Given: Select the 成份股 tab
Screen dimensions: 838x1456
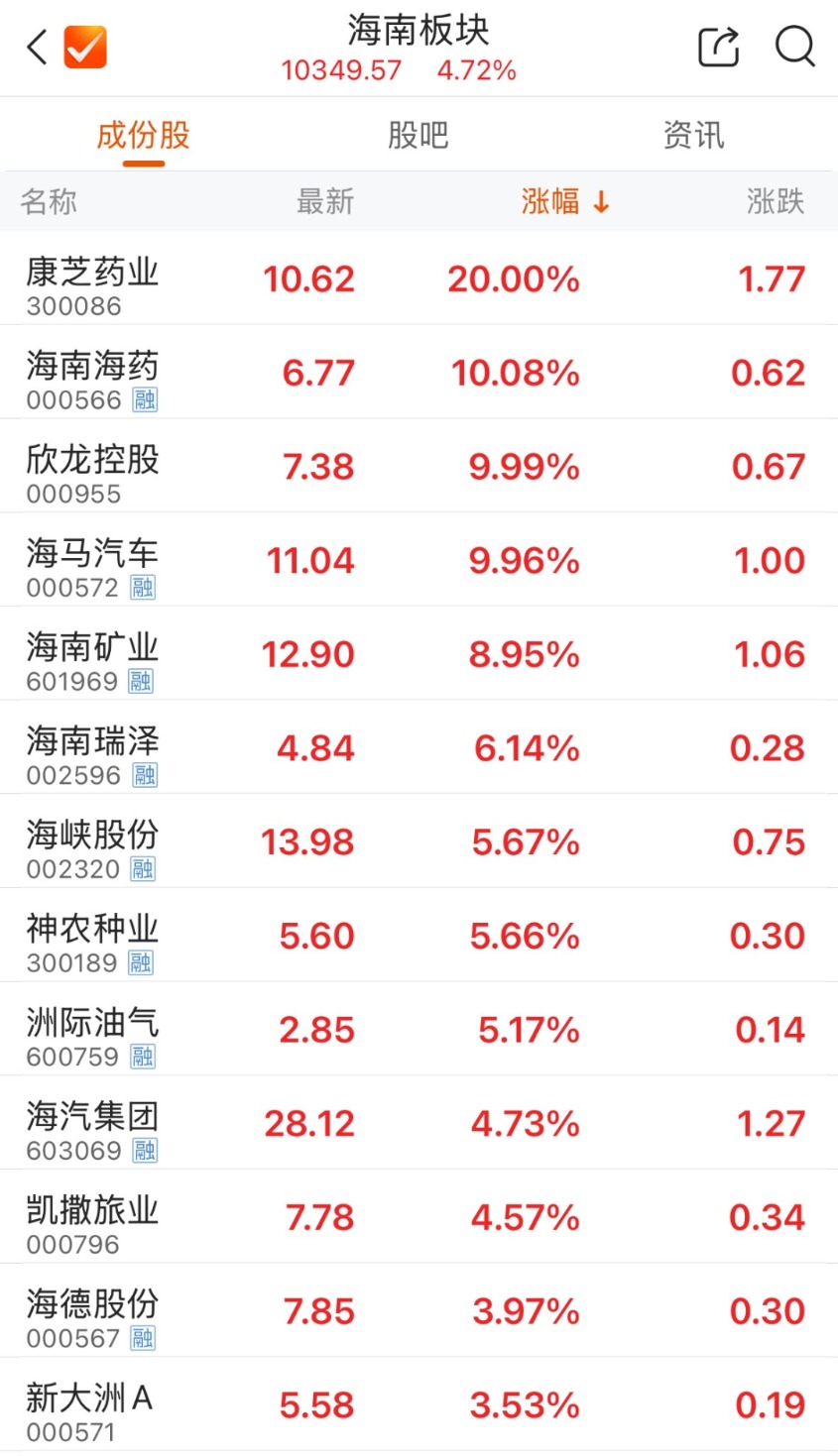Looking at the screenshot, I should tap(144, 135).
